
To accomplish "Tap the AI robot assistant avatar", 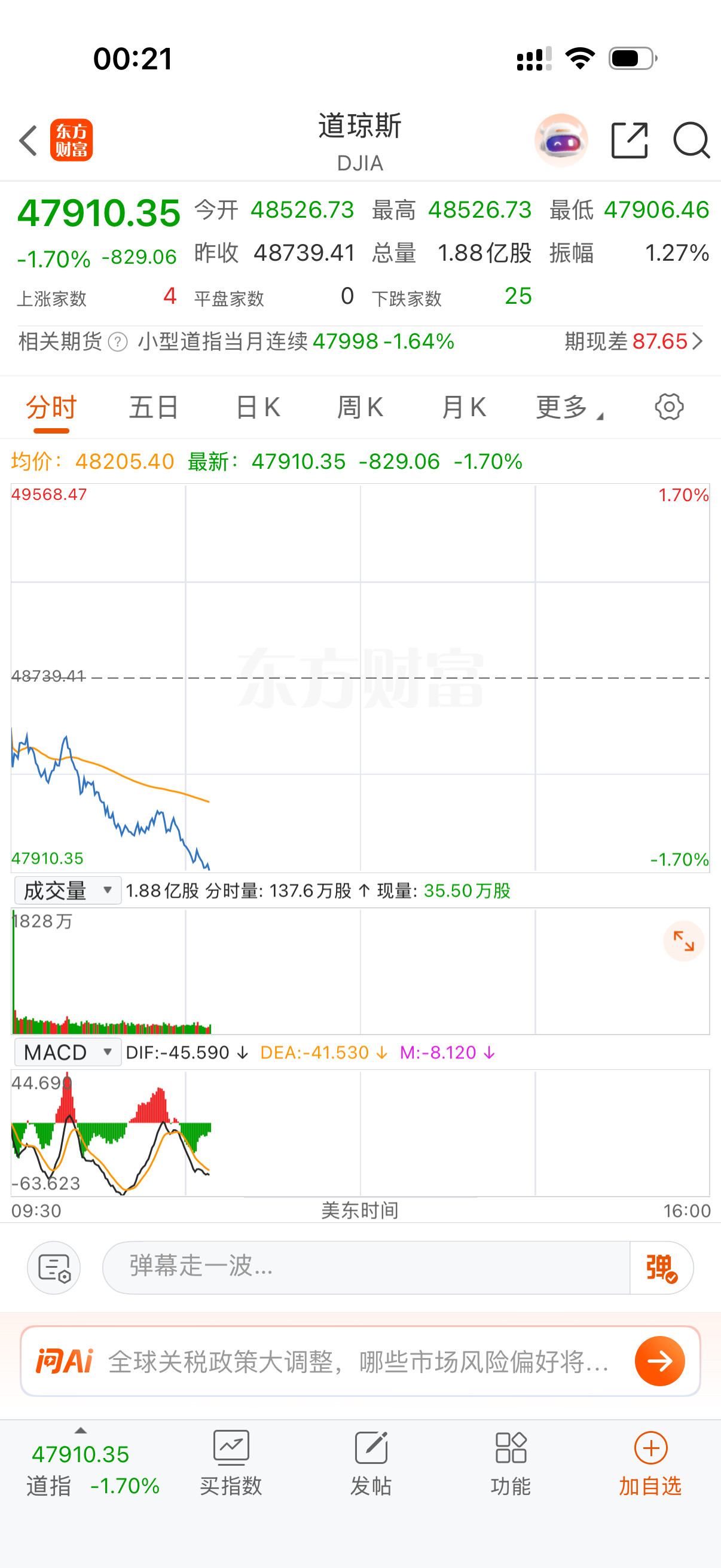I will pyautogui.click(x=561, y=140).
